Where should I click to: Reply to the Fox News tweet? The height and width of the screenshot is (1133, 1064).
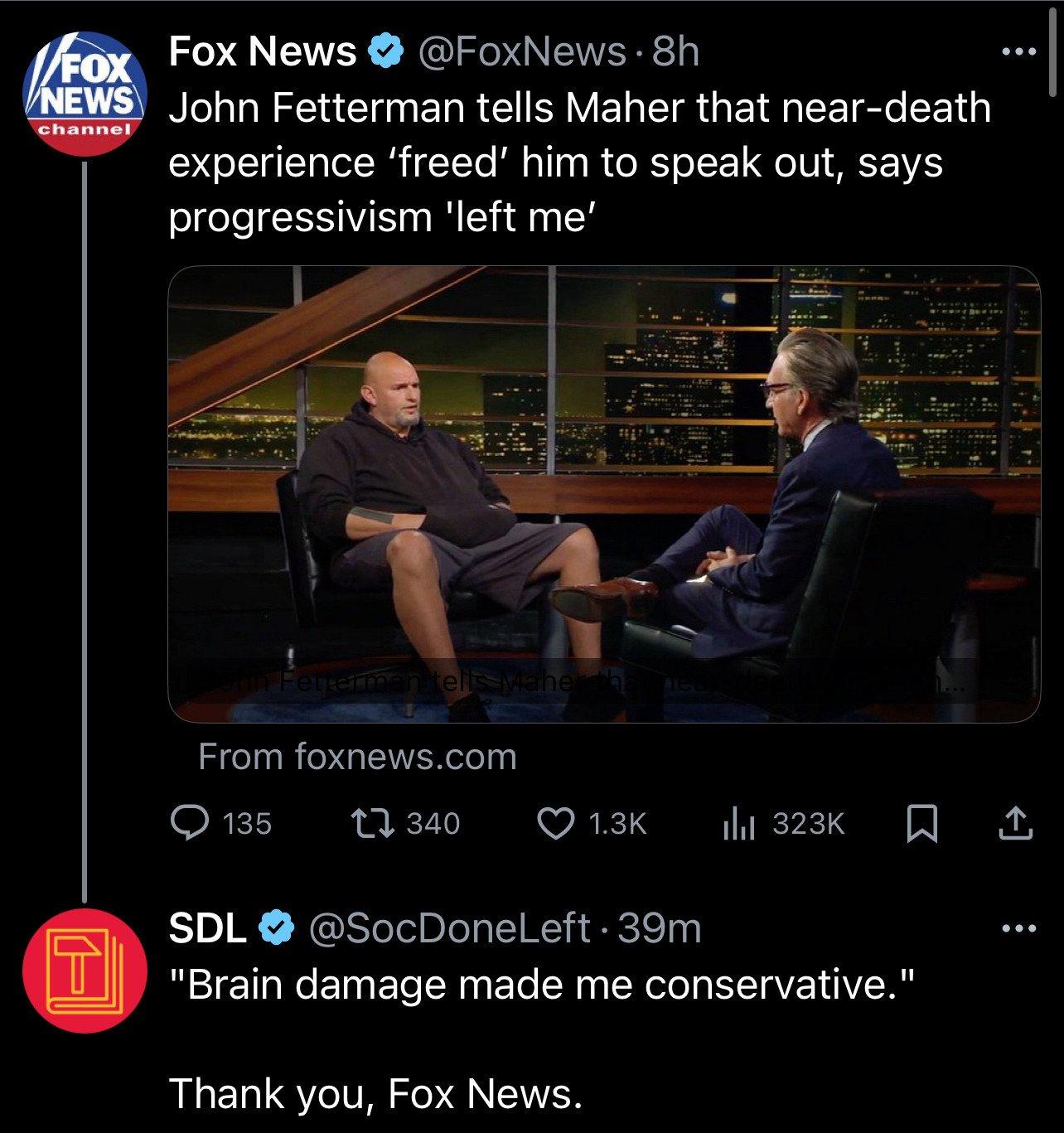(x=190, y=823)
